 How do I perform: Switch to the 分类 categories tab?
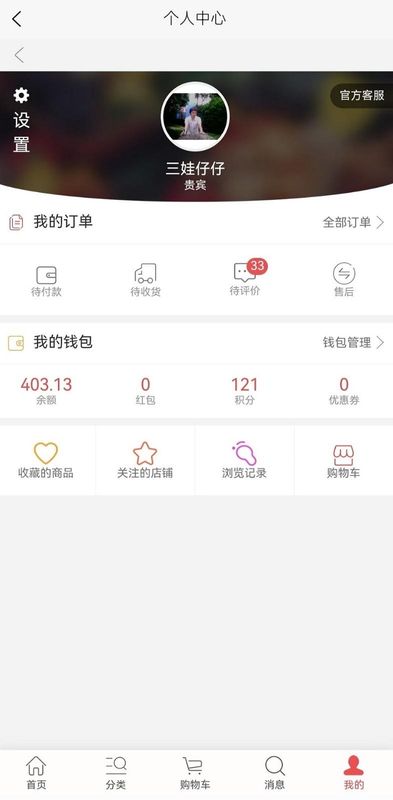[x=116, y=773]
